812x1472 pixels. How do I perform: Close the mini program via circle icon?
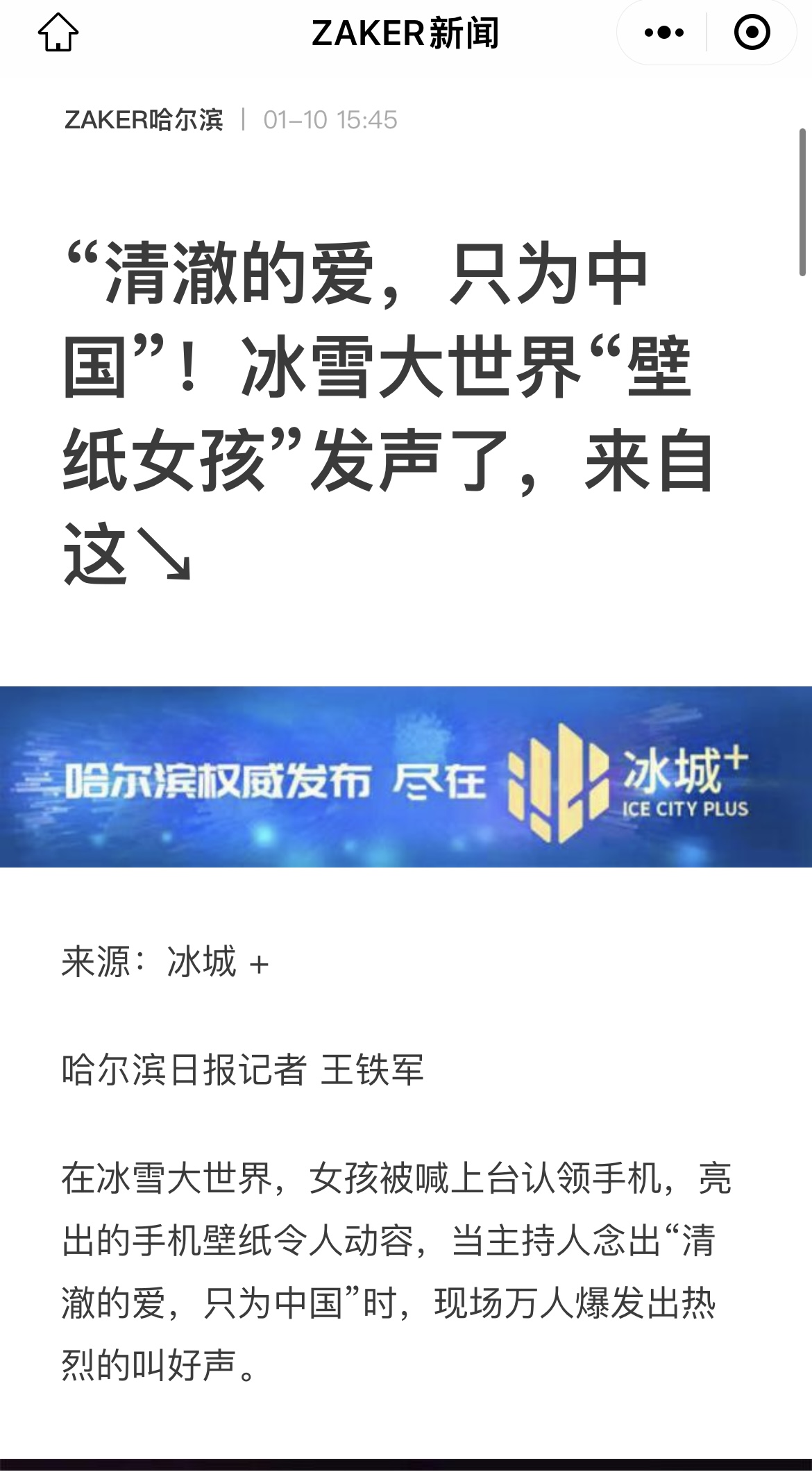tap(752, 33)
